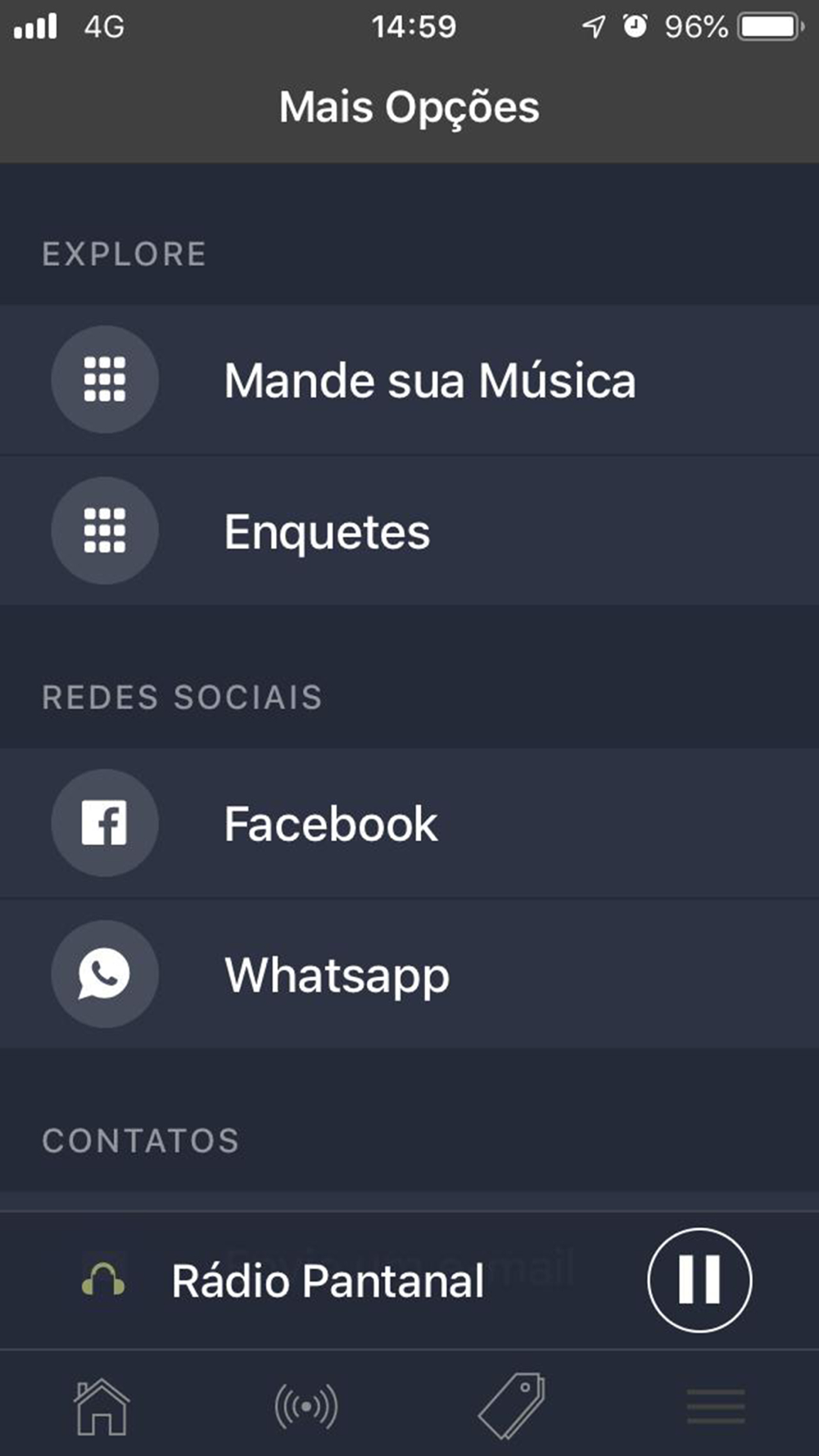This screenshot has width=819, height=1456.
Task: Pause Rádio Pantanal playback
Action: (x=699, y=1280)
